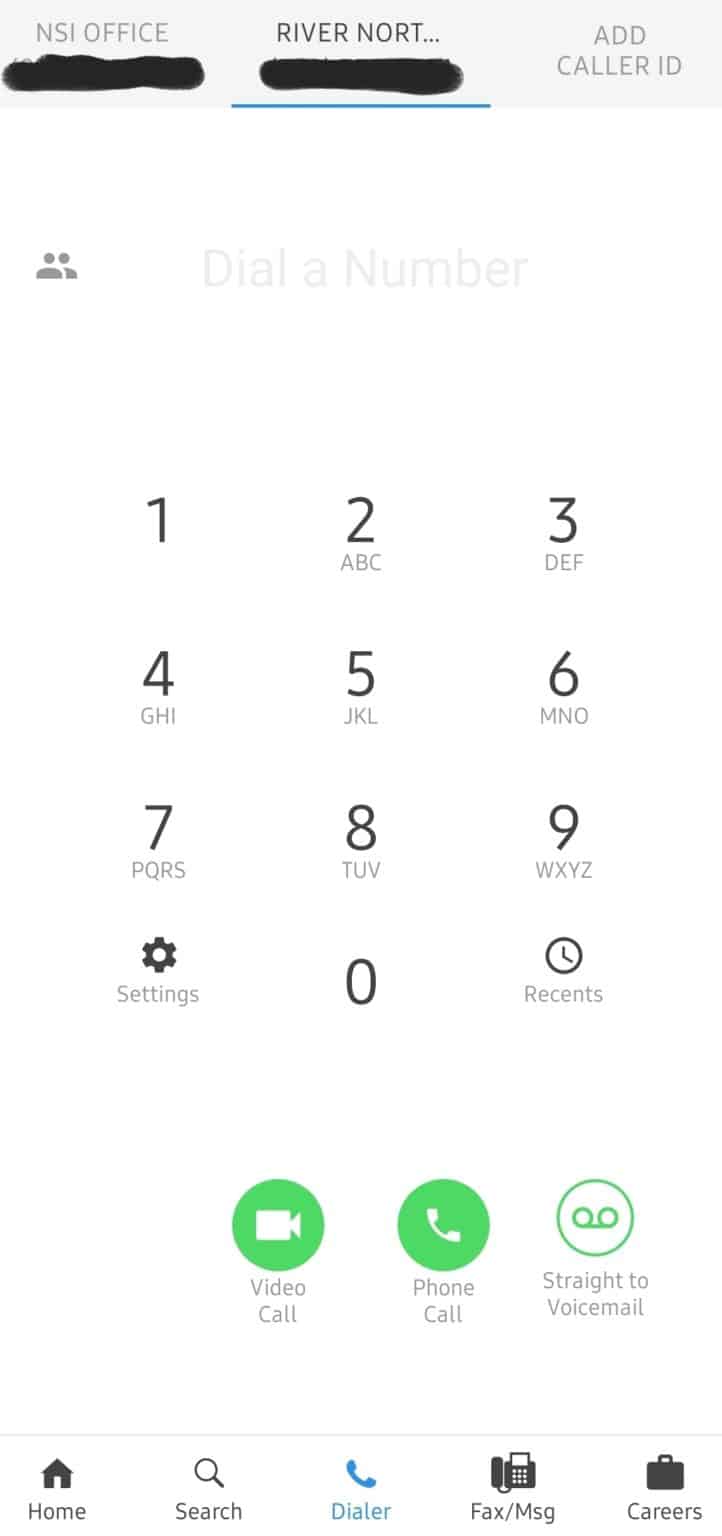Viewport: 722px width, 1536px height.
Task: Start a Phone Call
Action: pyautogui.click(x=443, y=1222)
